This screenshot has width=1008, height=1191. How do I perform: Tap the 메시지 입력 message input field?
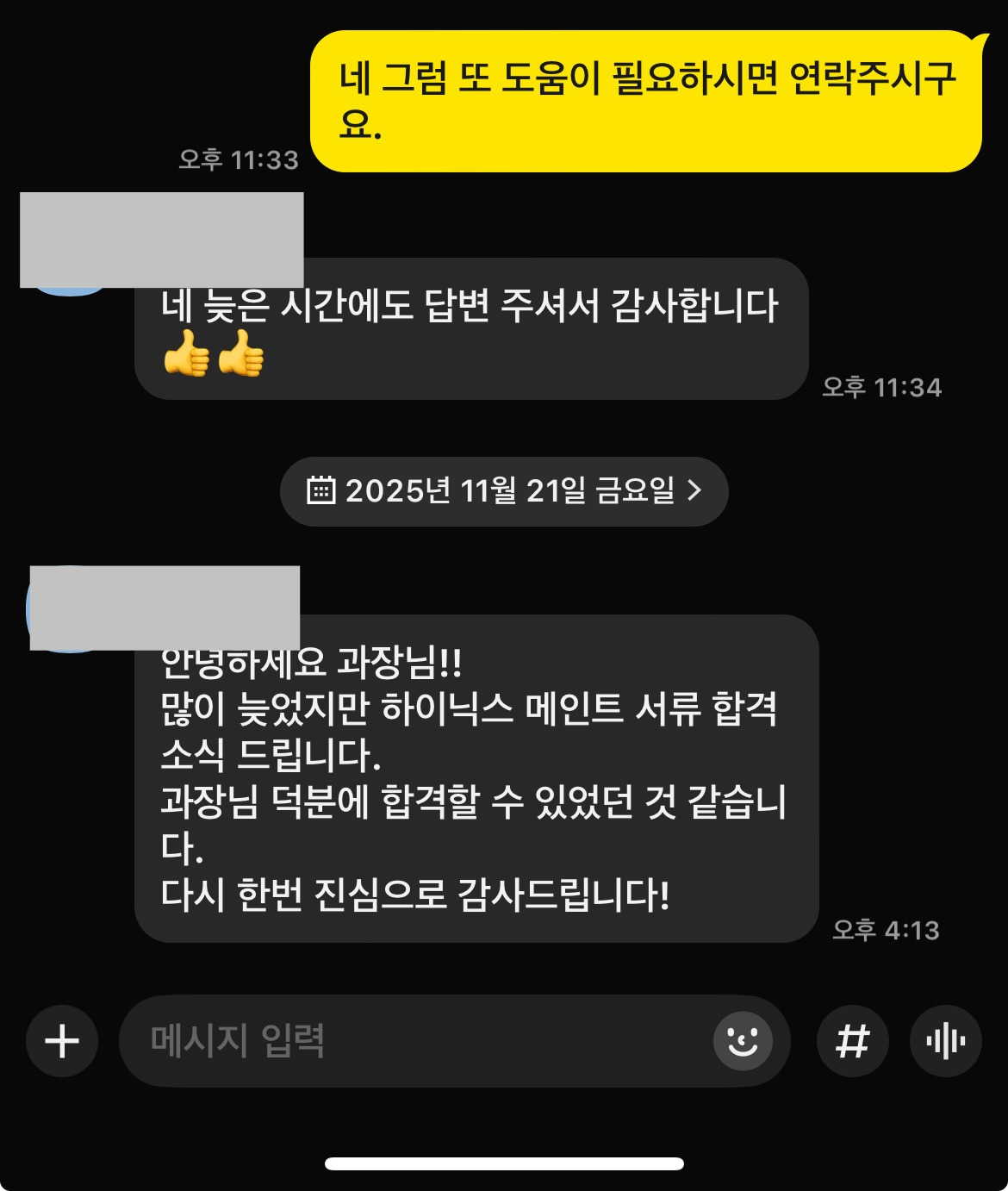point(388,1040)
